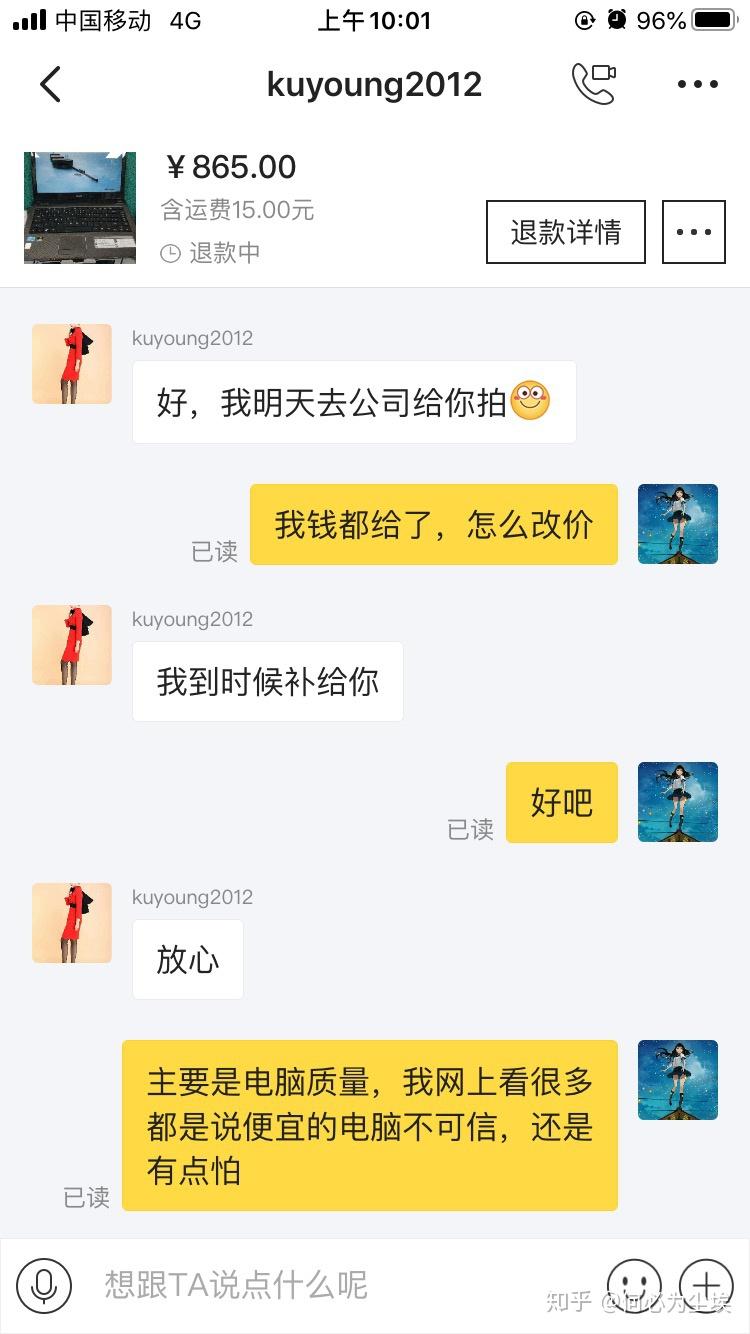The height and width of the screenshot is (1334, 750).
Task: Open the chat overflow menu in header
Action: pyautogui.click(x=697, y=85)
